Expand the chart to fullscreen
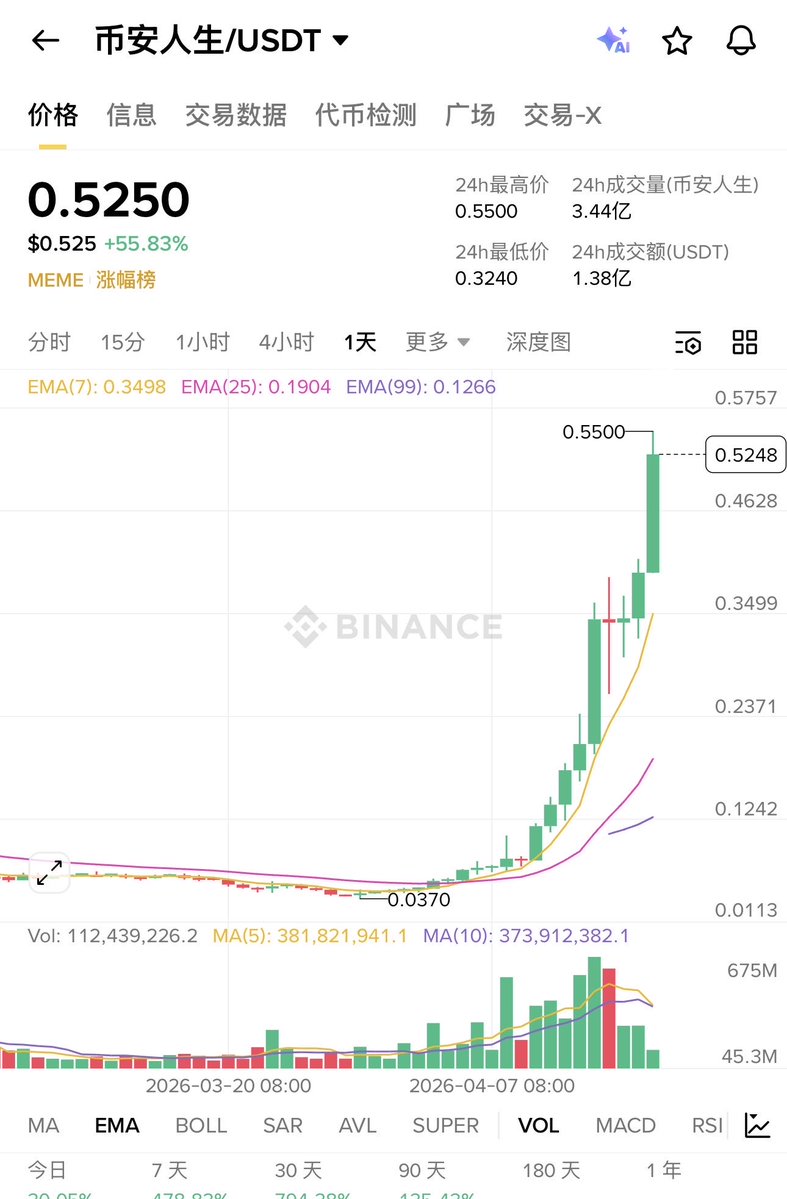 click(x=49, y=871)
